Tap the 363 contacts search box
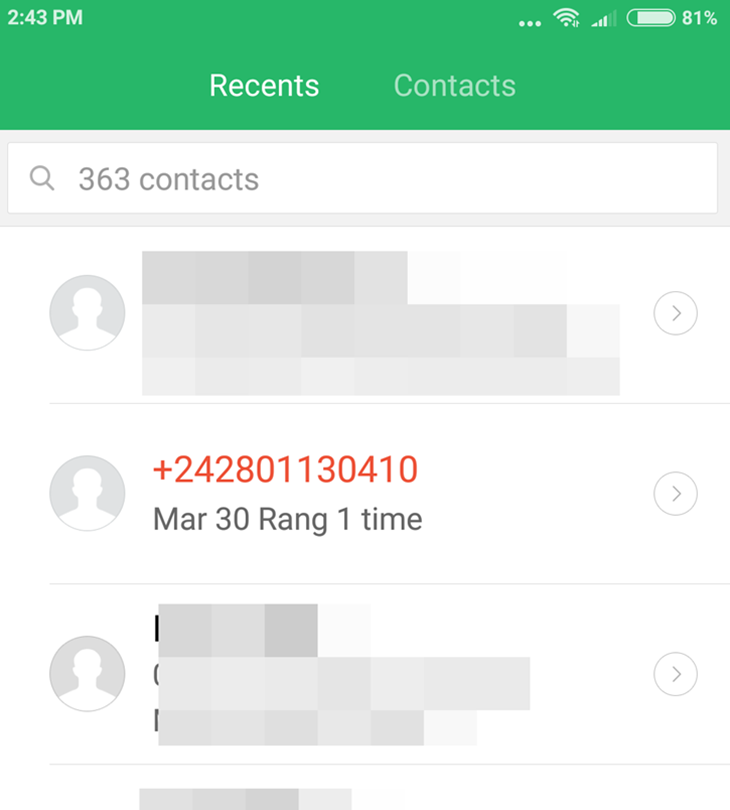Viewport: 730px width, 810px height. coord(362,179)
